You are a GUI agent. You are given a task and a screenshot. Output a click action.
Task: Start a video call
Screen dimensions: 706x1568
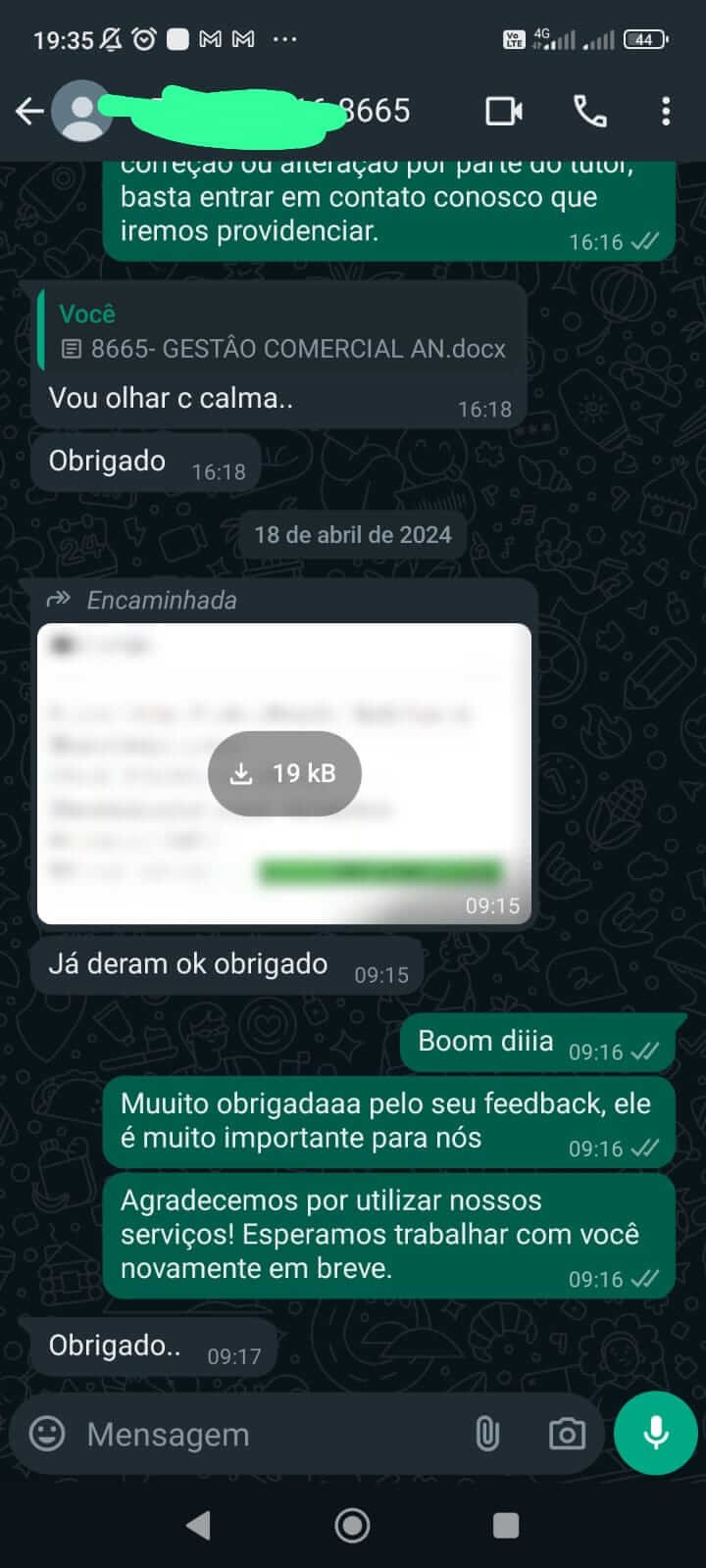pos(504,112)
